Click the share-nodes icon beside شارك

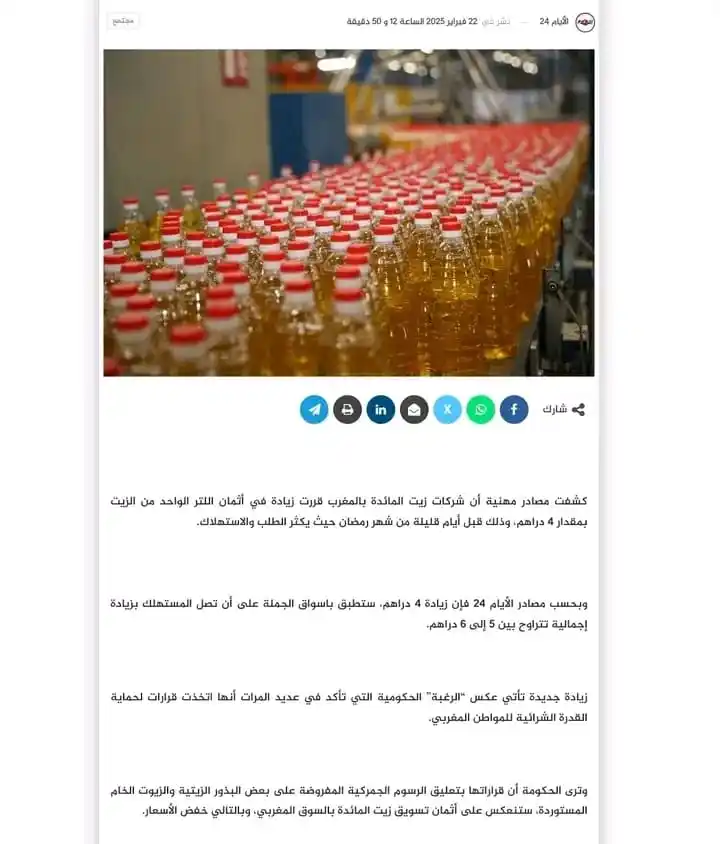coord(581,409)
